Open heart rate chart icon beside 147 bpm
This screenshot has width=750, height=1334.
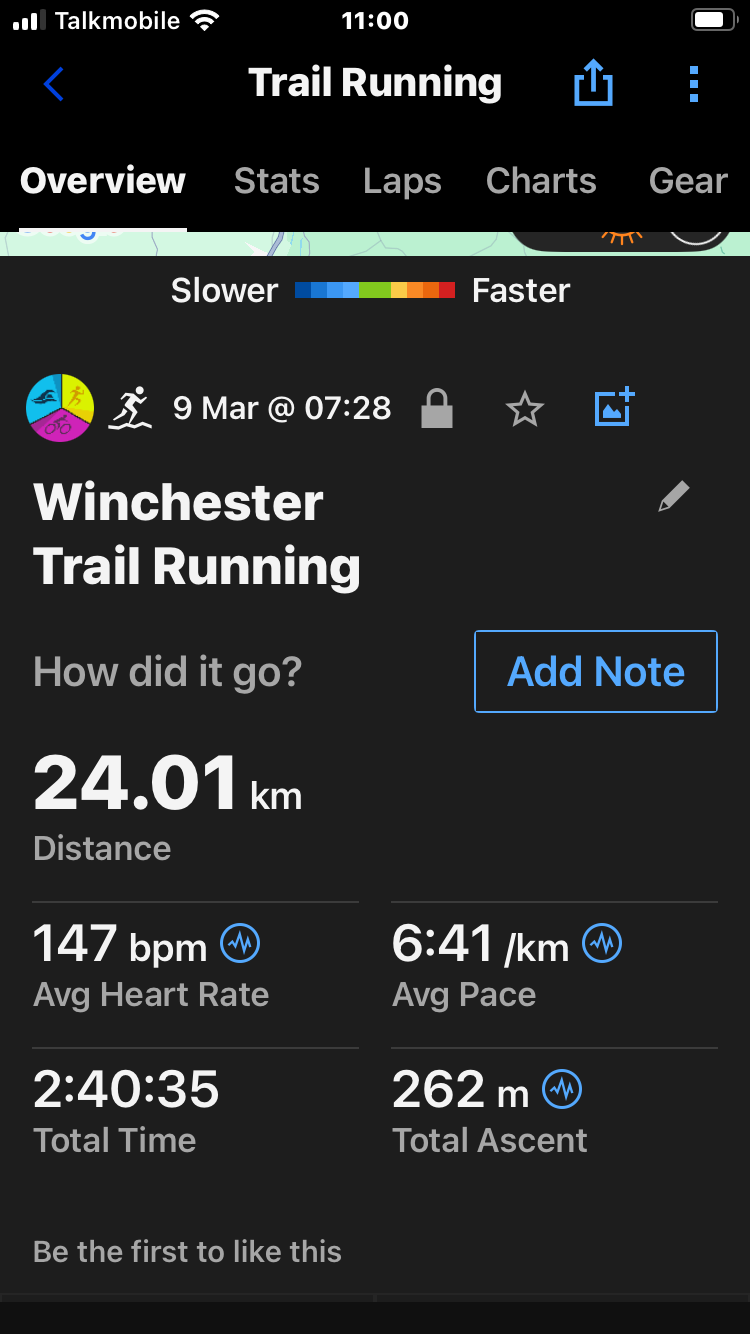[x=240, y=943]
